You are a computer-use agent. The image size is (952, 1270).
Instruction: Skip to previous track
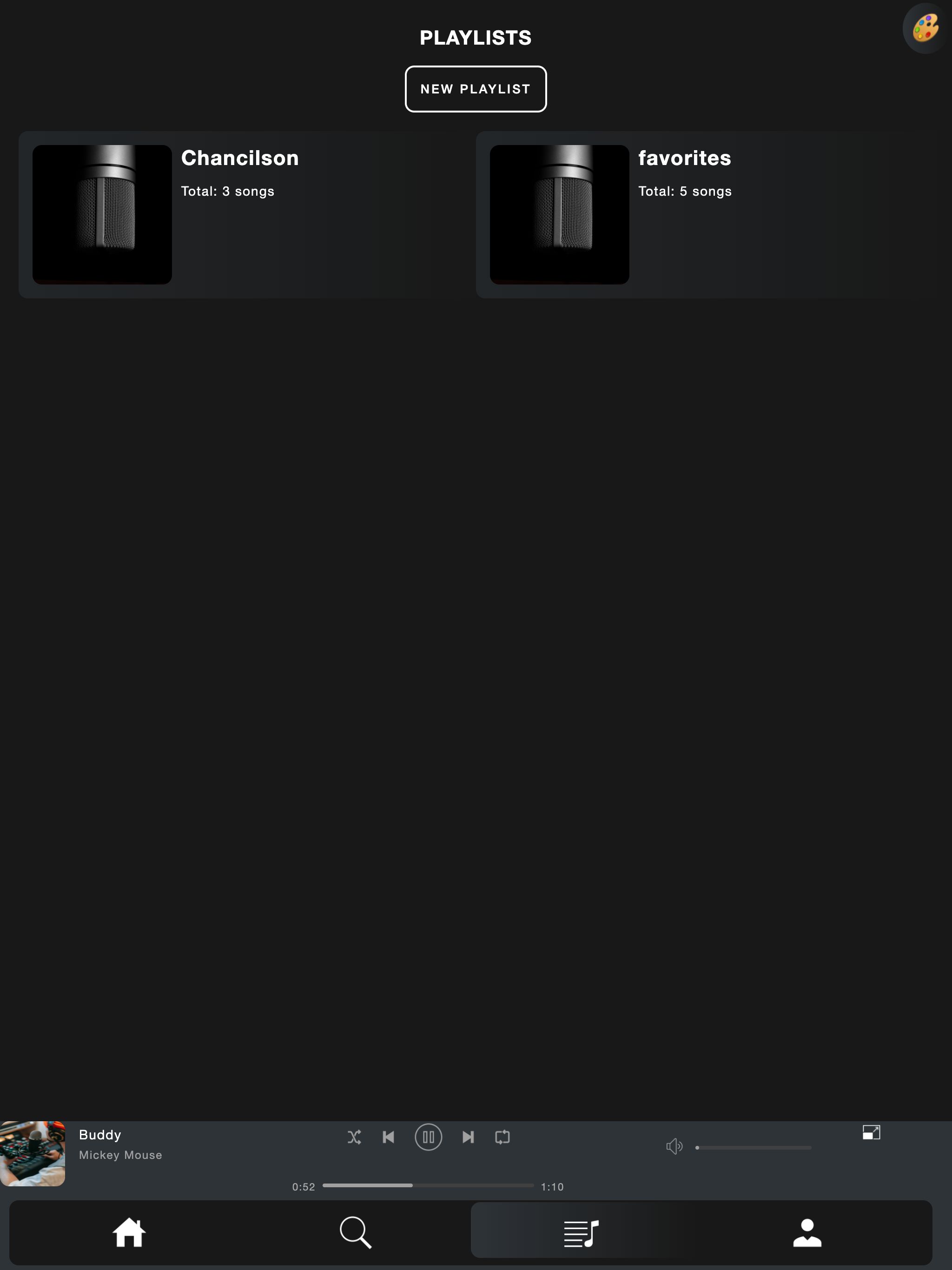388,1137
